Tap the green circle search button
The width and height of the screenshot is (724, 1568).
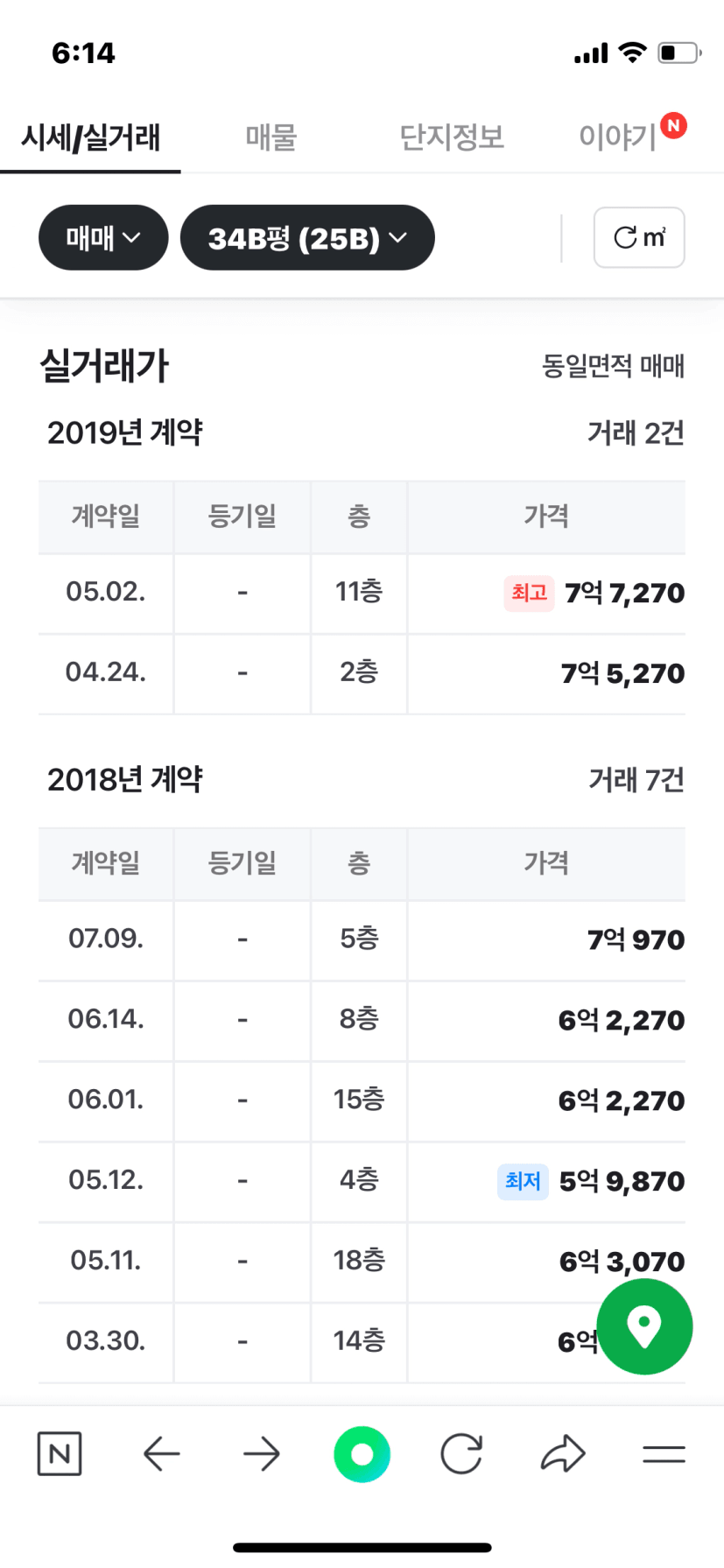coord(362,1454)
